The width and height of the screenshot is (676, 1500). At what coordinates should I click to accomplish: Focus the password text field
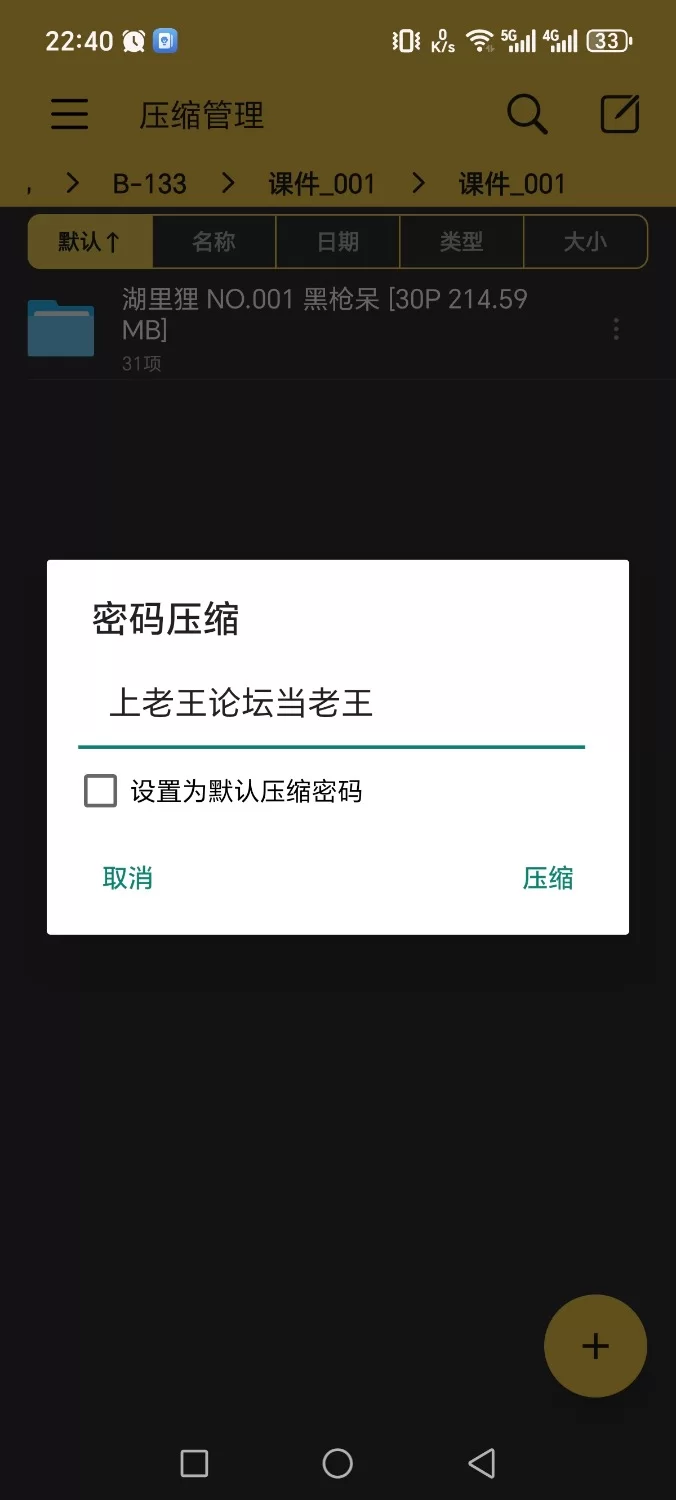coord(330,704)
